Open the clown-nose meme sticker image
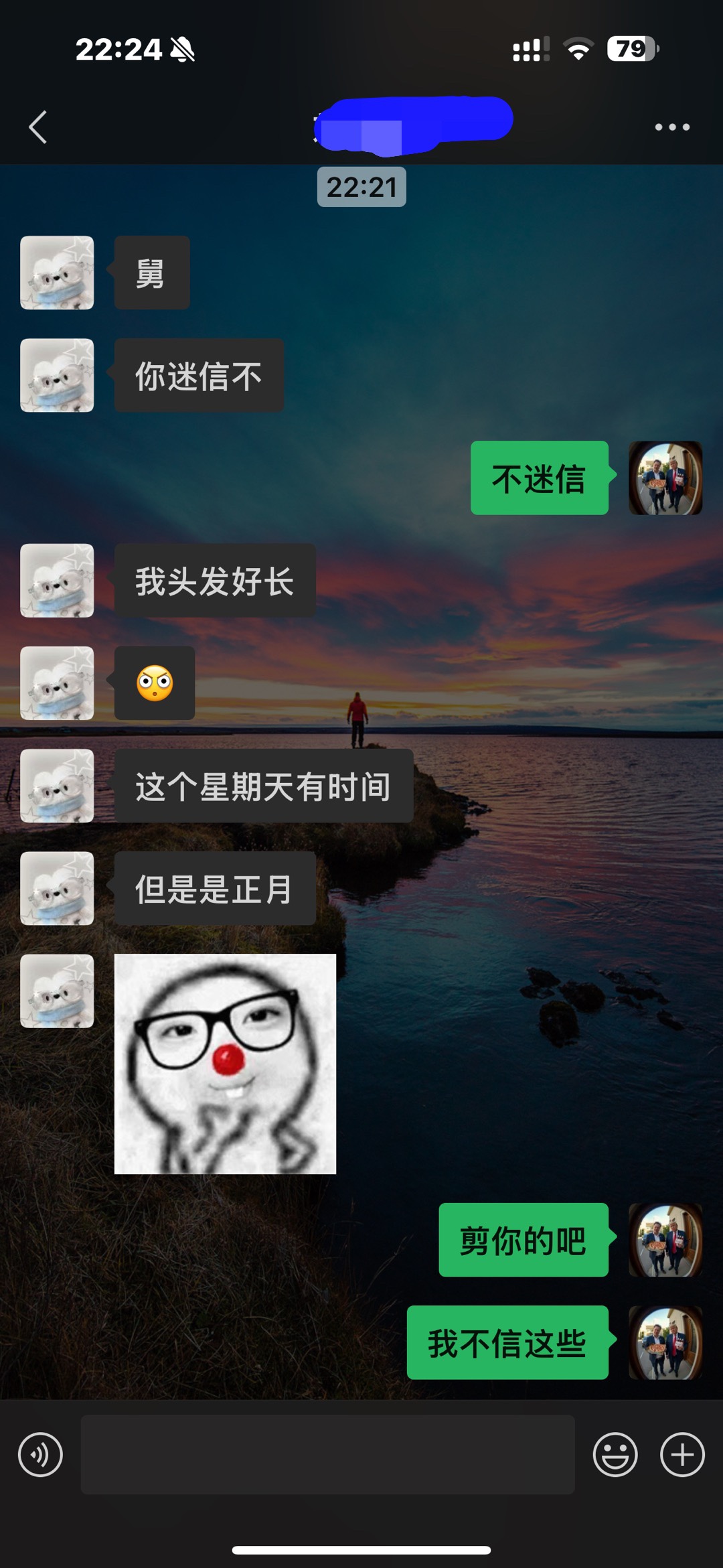Image resolution: width=723 pixels, height=1568 pixels. [225, 1064]
